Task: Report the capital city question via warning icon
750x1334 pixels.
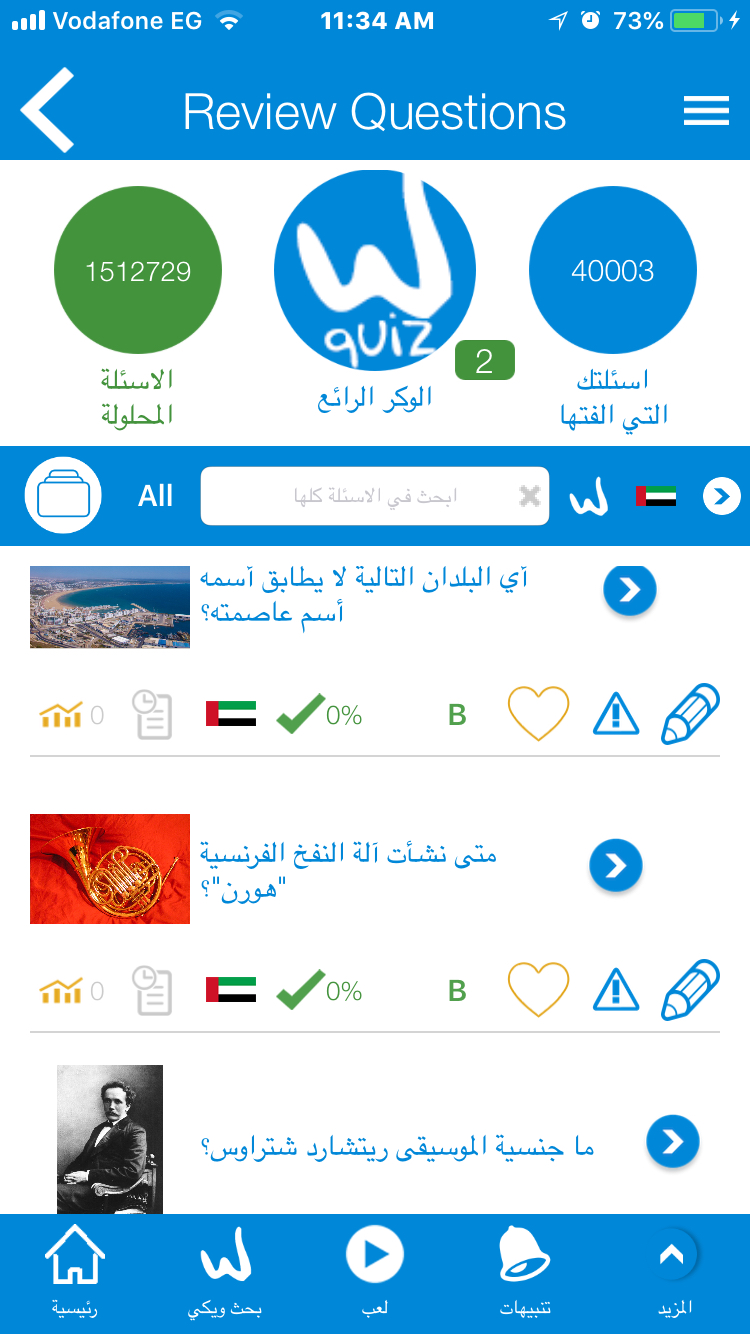Action: (x=616, y=714)
